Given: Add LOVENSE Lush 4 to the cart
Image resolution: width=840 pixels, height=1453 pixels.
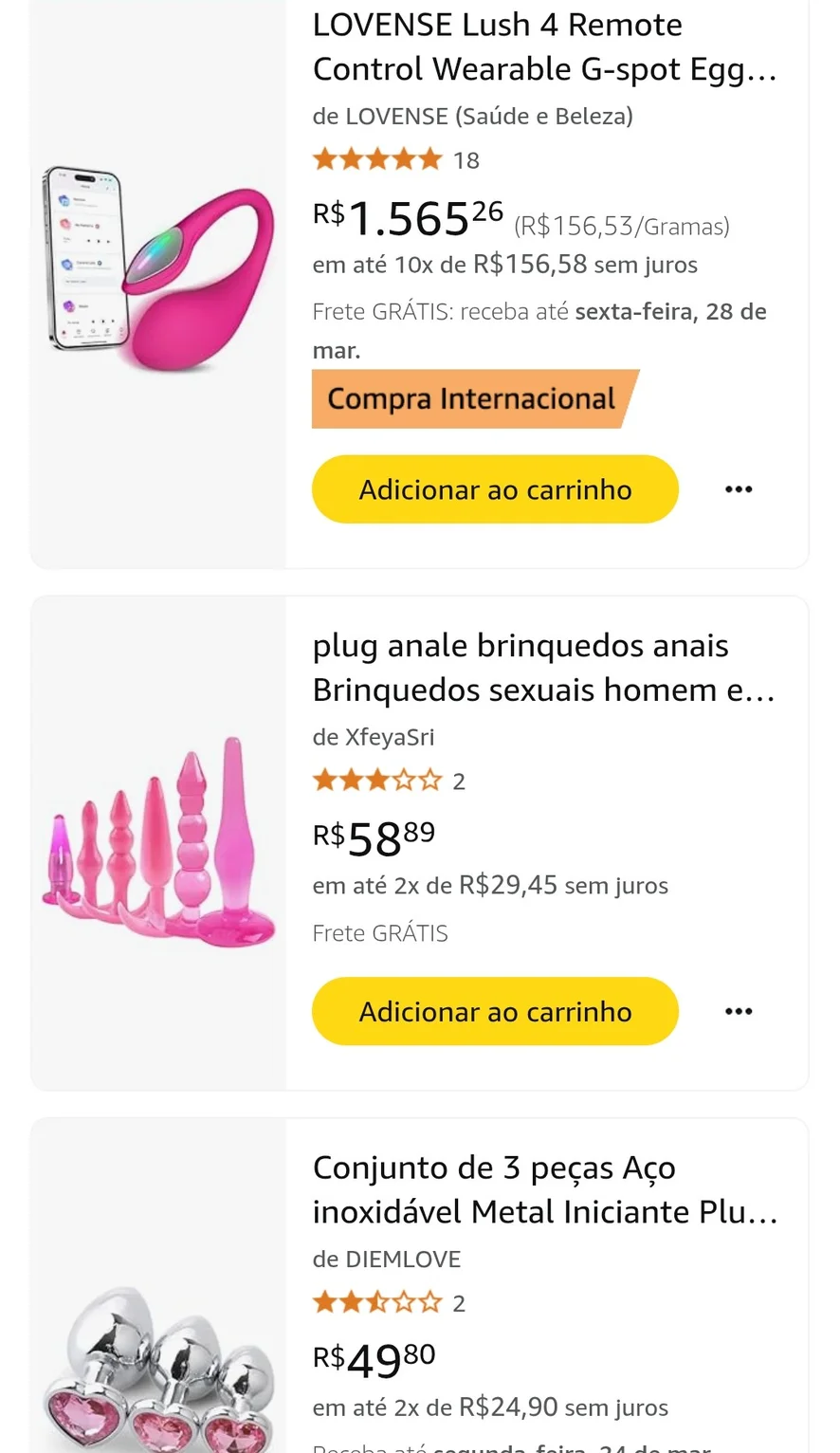Looking at the screenshot, I should (x=495, y=489).
